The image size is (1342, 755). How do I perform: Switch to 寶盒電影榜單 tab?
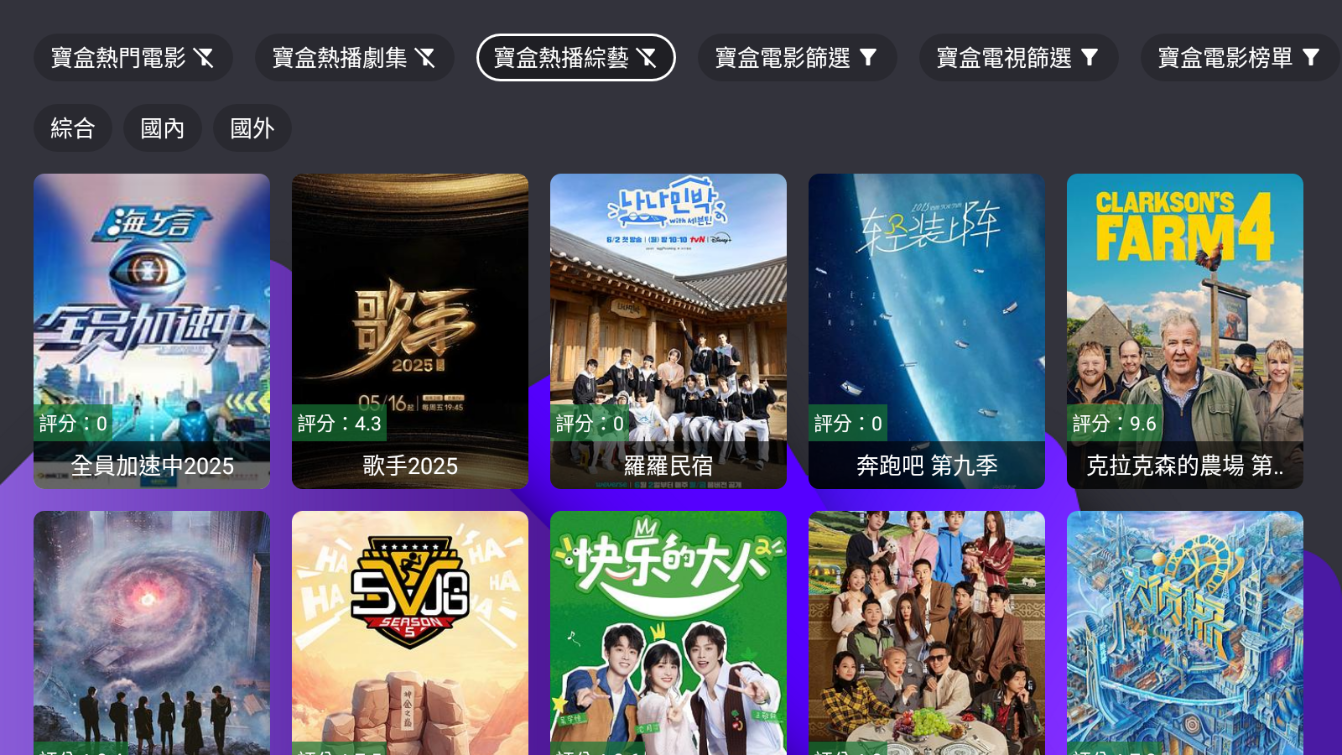1240,58
